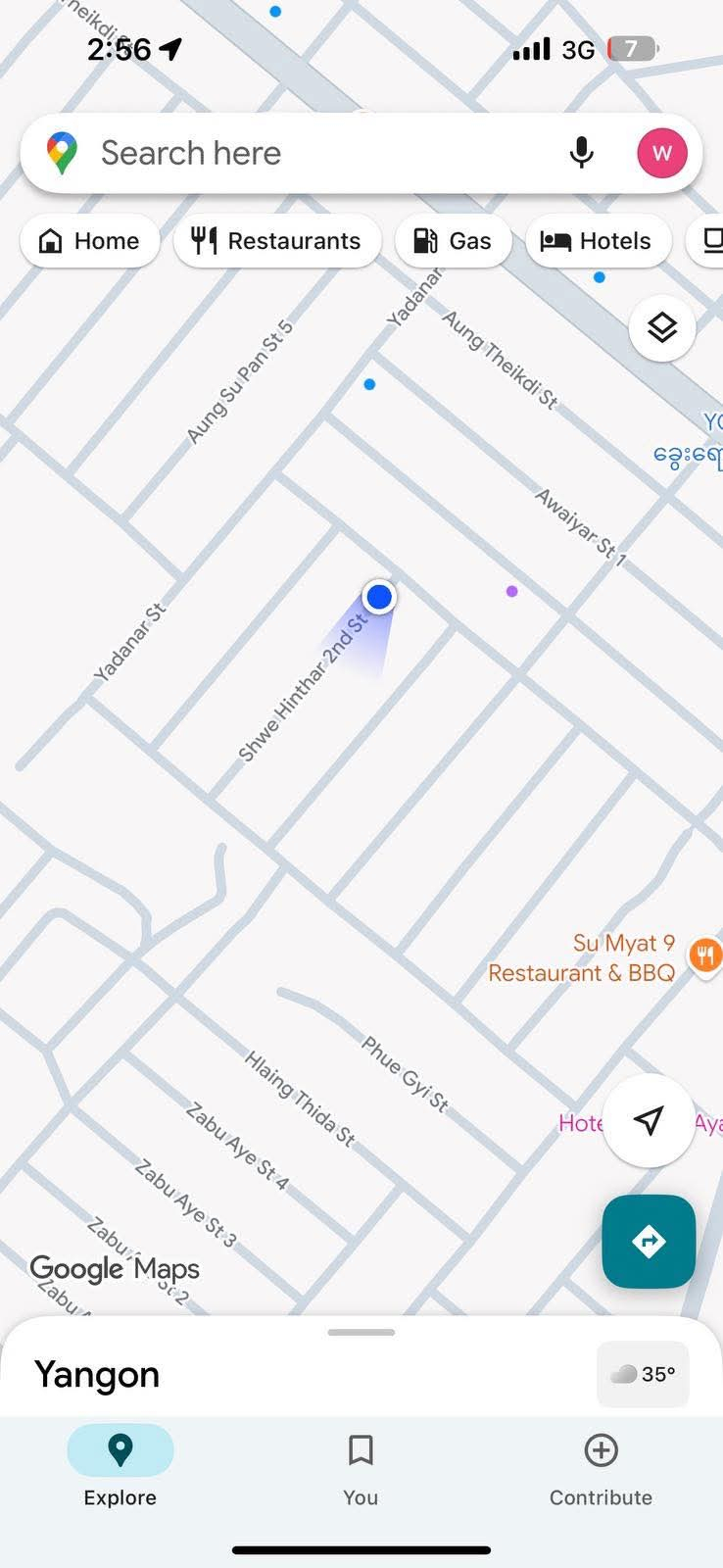The height and width of the screenshot is (1568, 723).
Task: Switch to the Explore tab
Action: pyautogui.click(x=120, y=1467)
